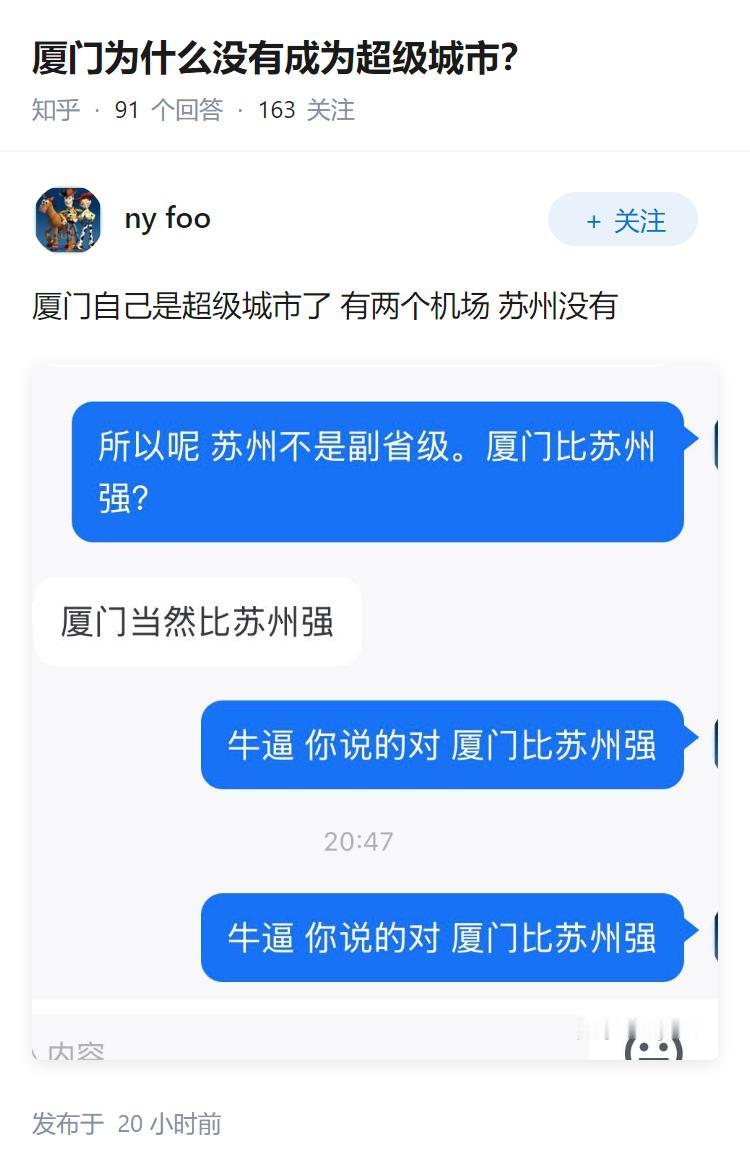The height and width of the screenshot is (1176, 750).
Task: Open ny foo's profile avatar
Action: coord(68,220)
